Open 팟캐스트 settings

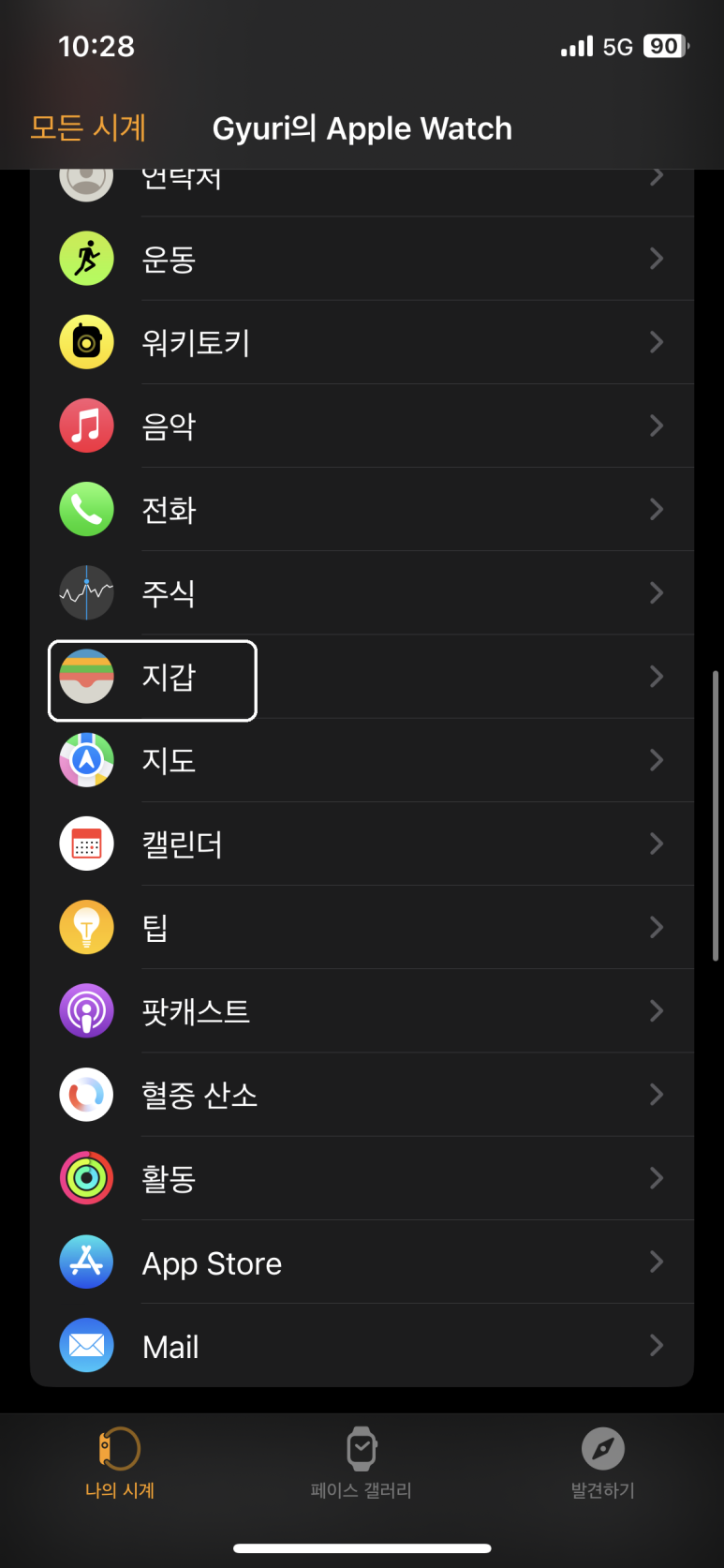point(361,1010)
